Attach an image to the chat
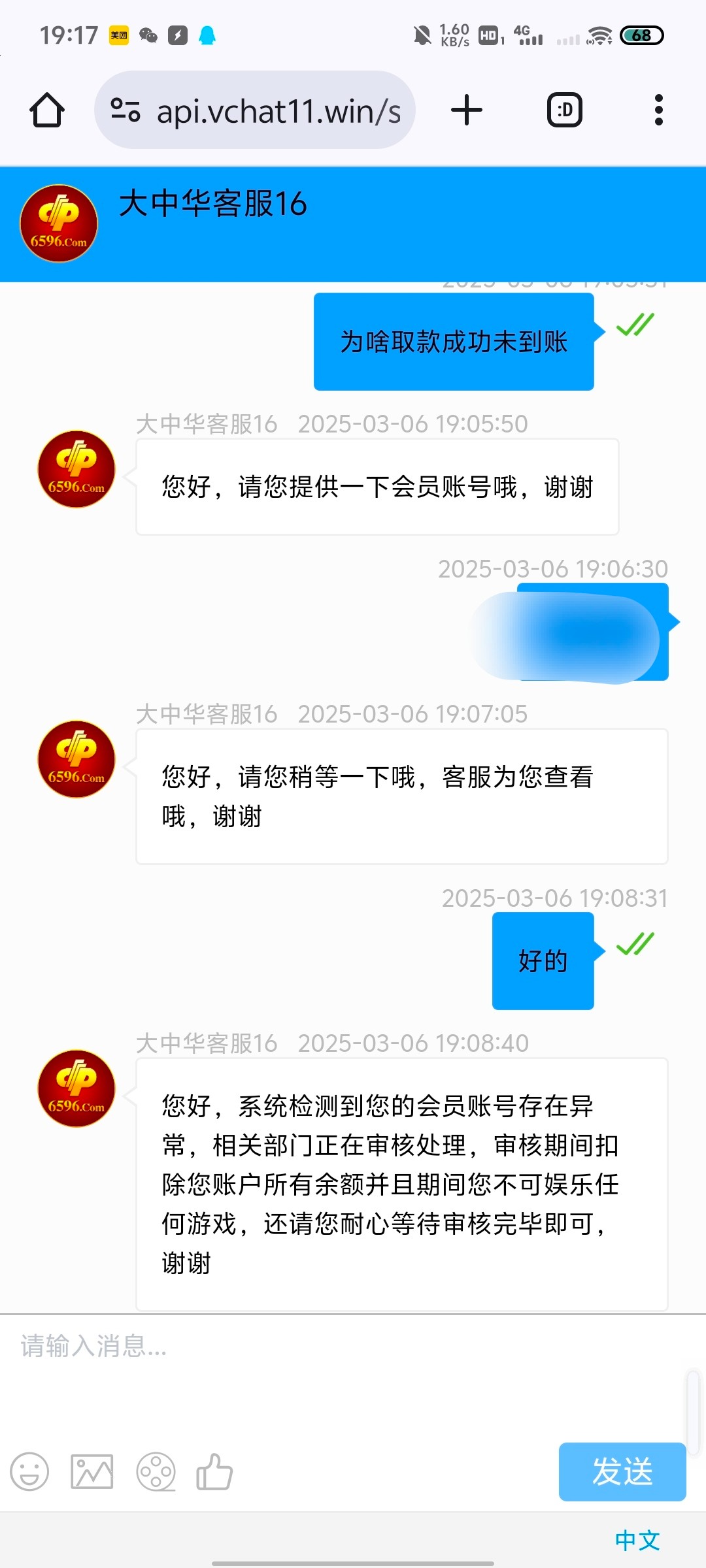The image size is (706, 1568). click(x=92, y=1473)
